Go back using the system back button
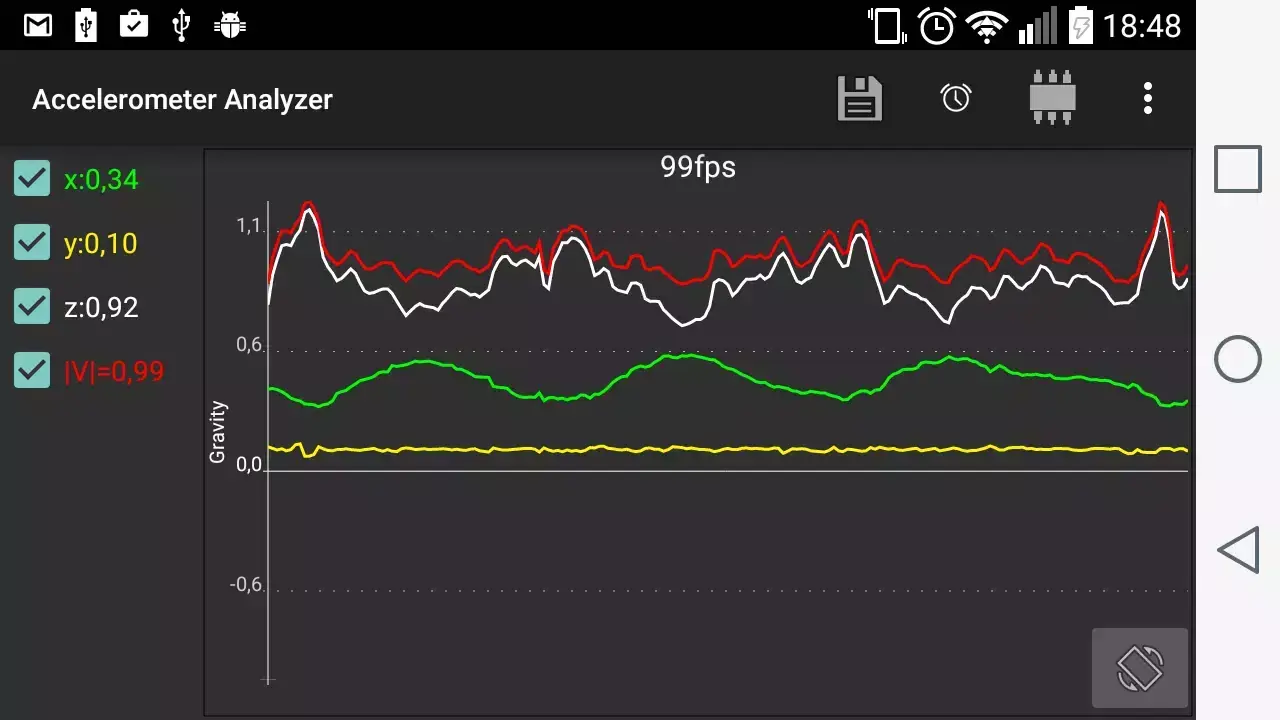 point(1238,551)
